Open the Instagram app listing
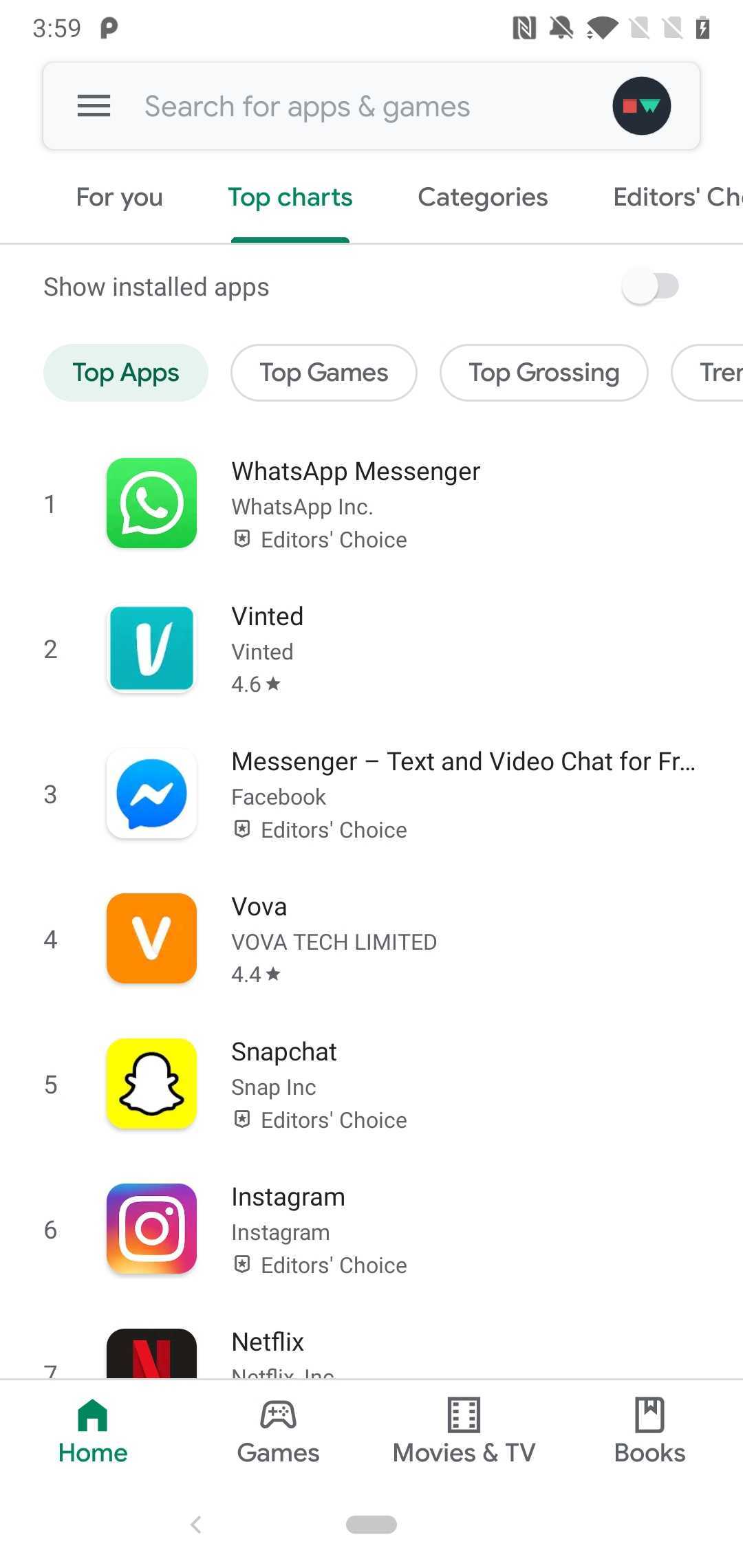 (371, 1229)
